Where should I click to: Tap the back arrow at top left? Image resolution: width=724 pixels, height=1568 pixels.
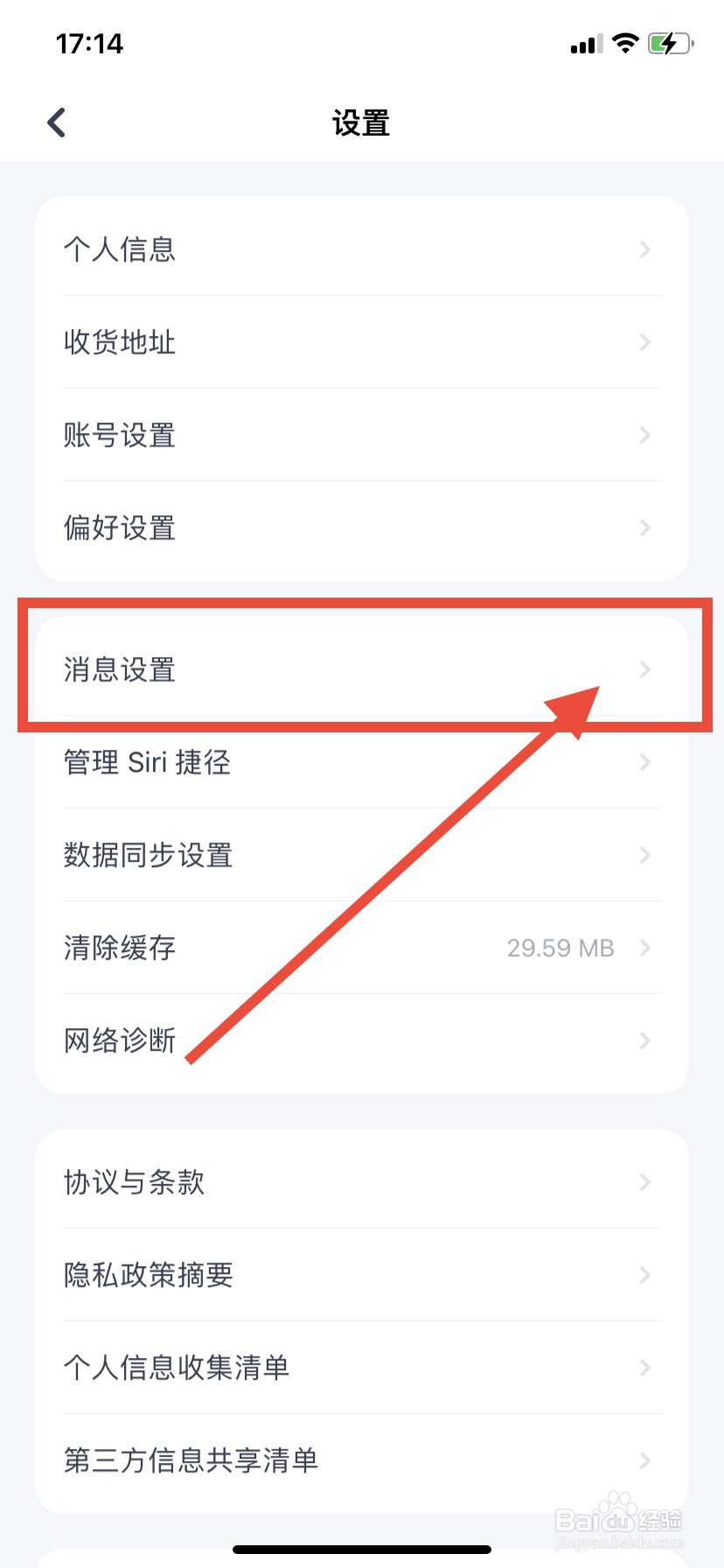[56, 122]
